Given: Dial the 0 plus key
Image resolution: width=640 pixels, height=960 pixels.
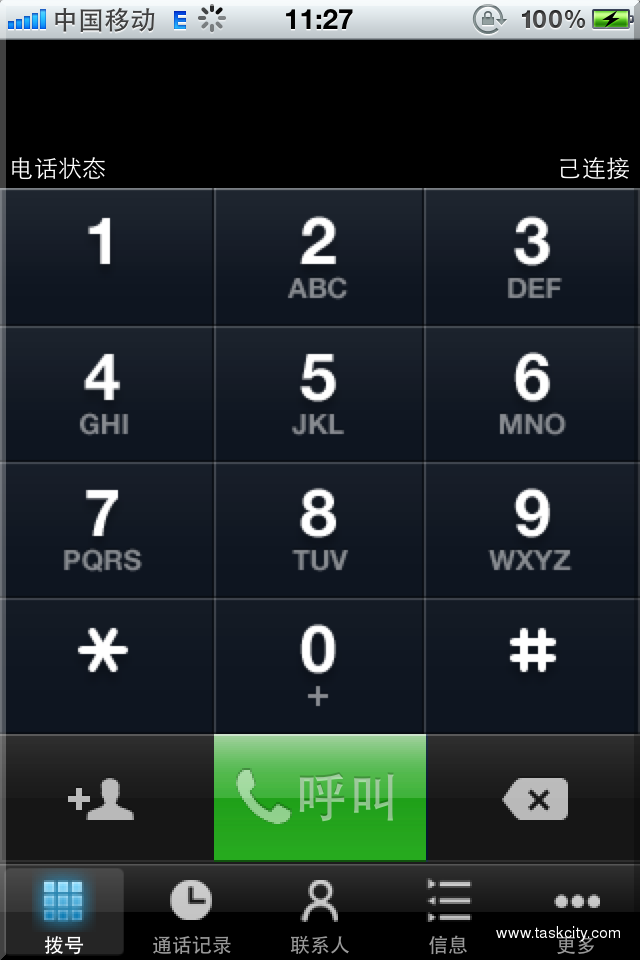Looking at the screenshot, I should (319, 666).
